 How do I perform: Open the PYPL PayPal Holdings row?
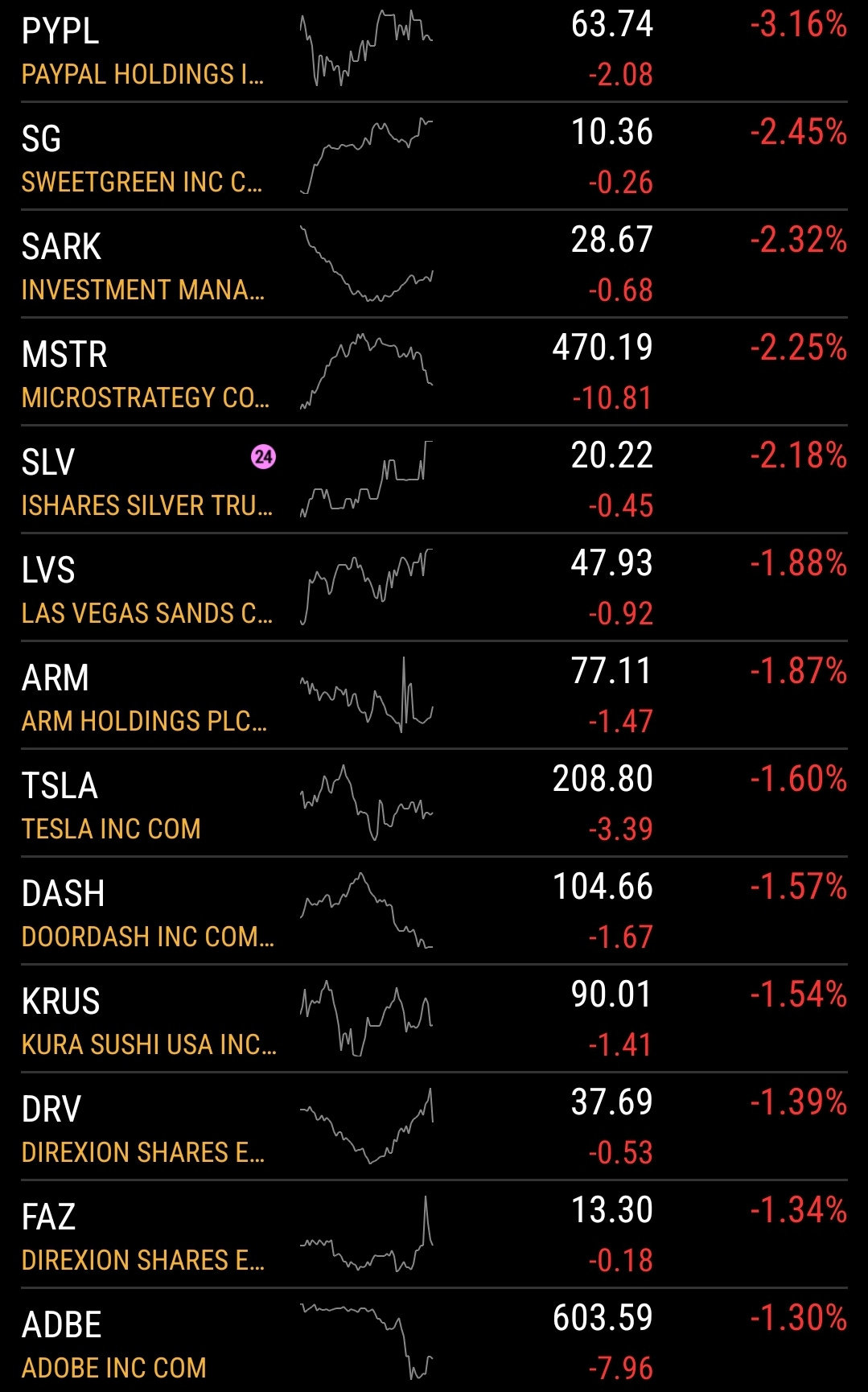[x=434, y=50]
